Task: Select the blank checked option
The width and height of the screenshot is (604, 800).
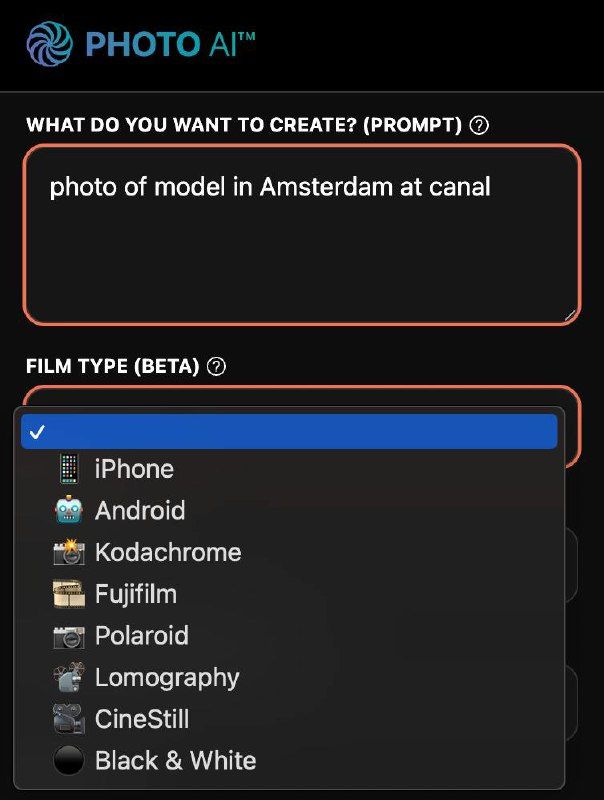Action: pos(289,432)
